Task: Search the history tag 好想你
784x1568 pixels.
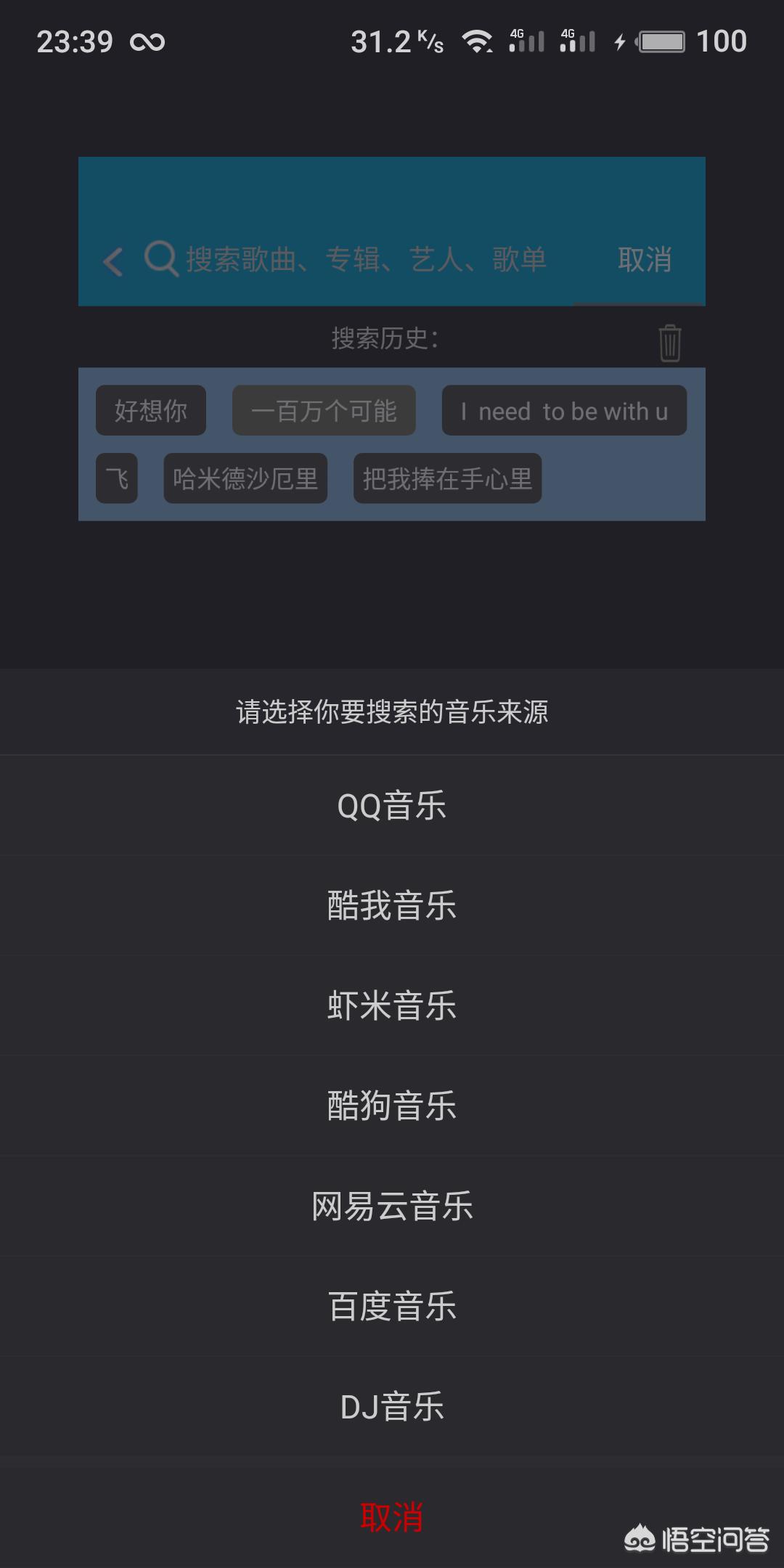Action: [150, 410]
